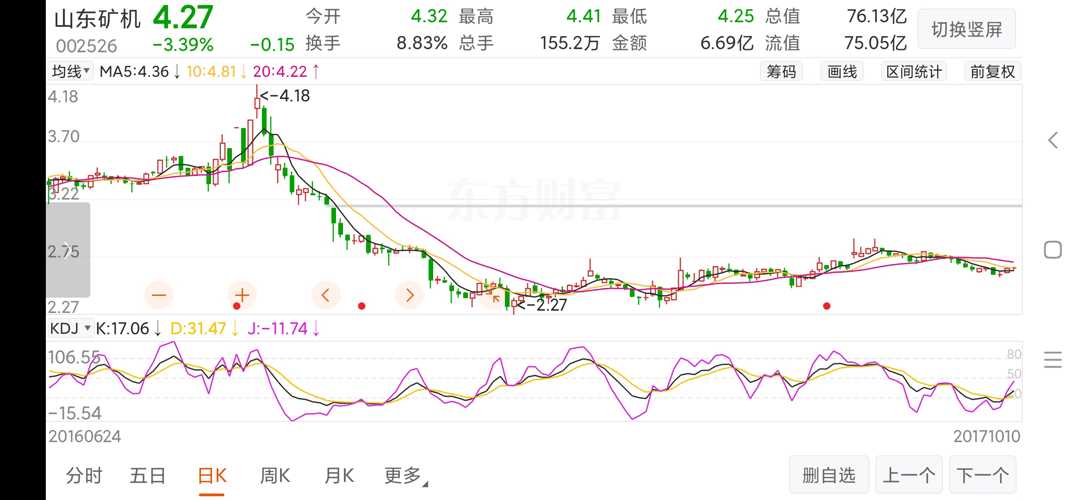Viewport: 1083px width, 500px height.
Task: Go to next stock with 下一个
Action: (x=982, y=475)
